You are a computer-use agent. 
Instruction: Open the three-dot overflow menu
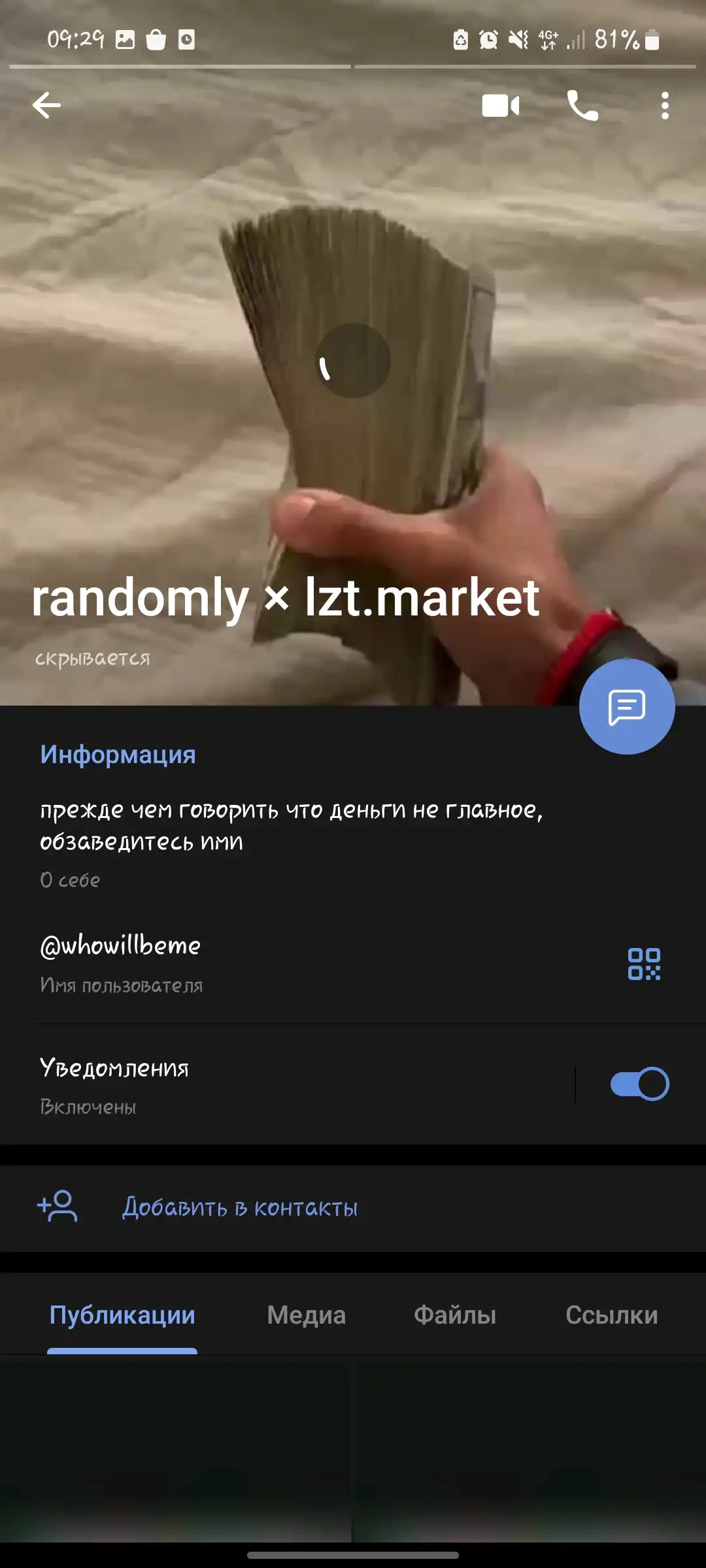665,105
